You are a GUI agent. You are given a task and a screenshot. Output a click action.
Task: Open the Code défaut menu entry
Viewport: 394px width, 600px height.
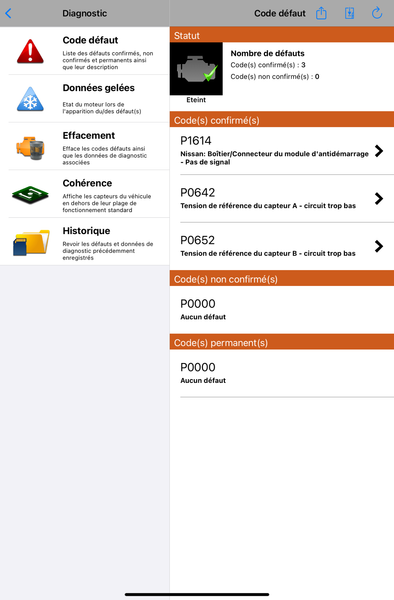[x=85, y=51]
